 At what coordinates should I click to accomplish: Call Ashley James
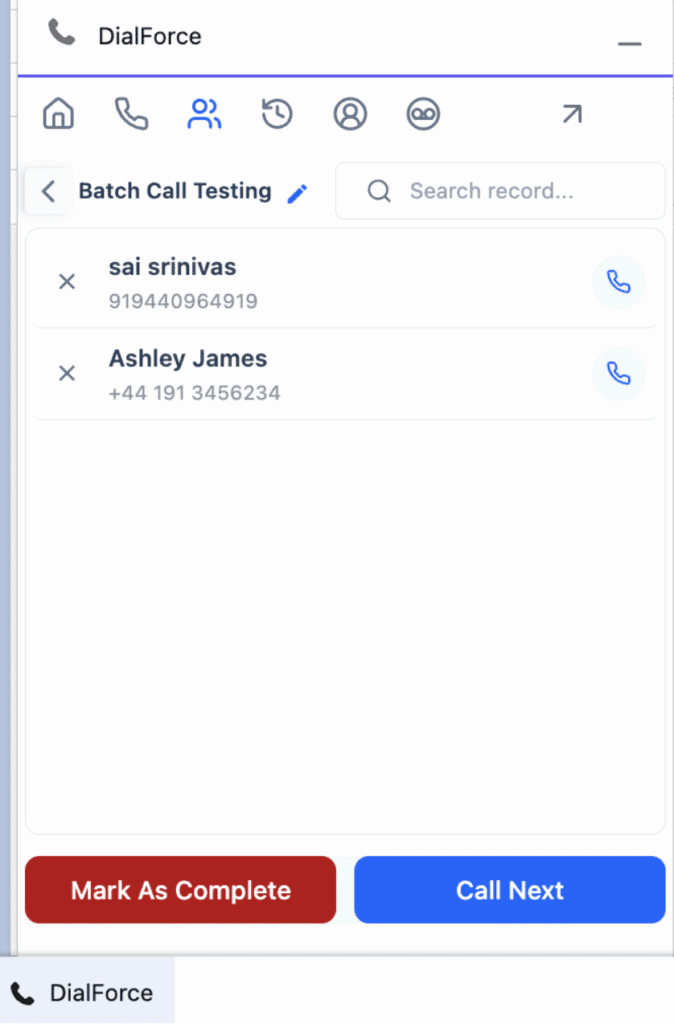(619, 373)
